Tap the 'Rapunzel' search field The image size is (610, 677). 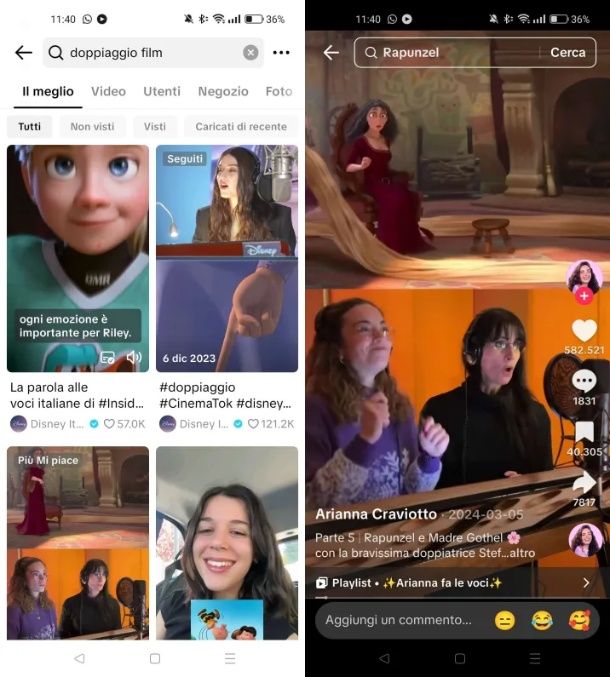tap(450, 53)
